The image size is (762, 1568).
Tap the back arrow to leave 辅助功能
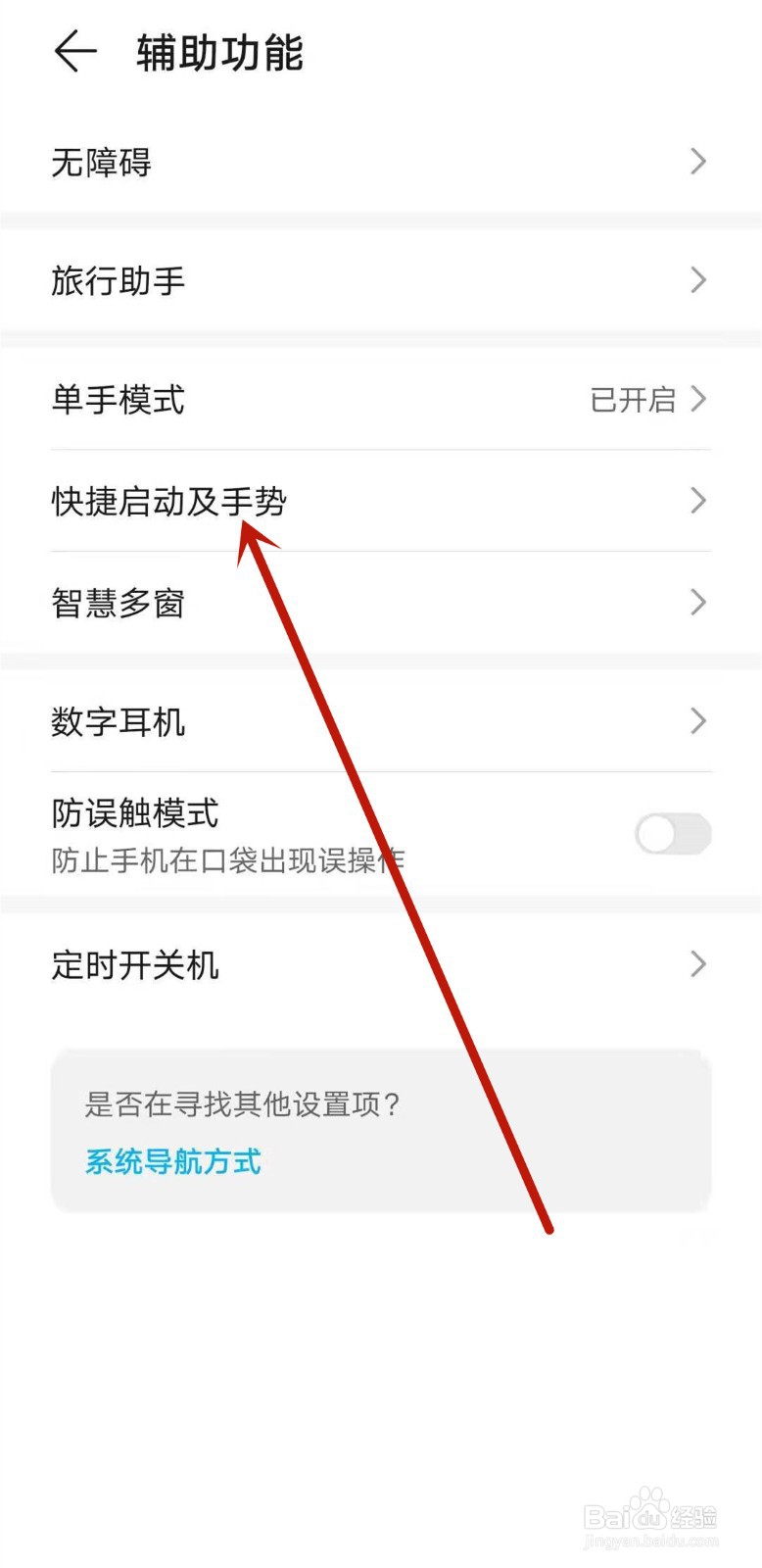coord(74,53)
